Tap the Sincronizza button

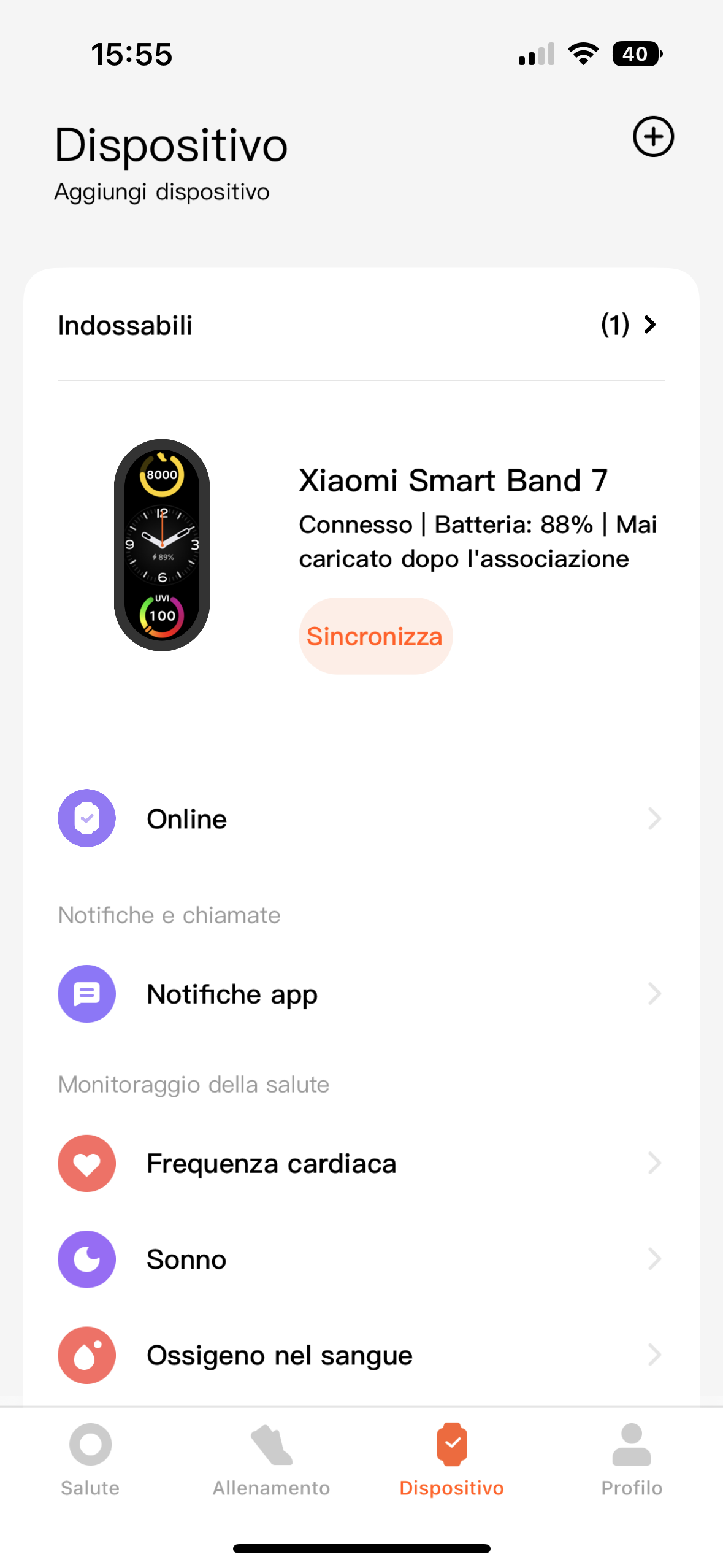(375, 636)
